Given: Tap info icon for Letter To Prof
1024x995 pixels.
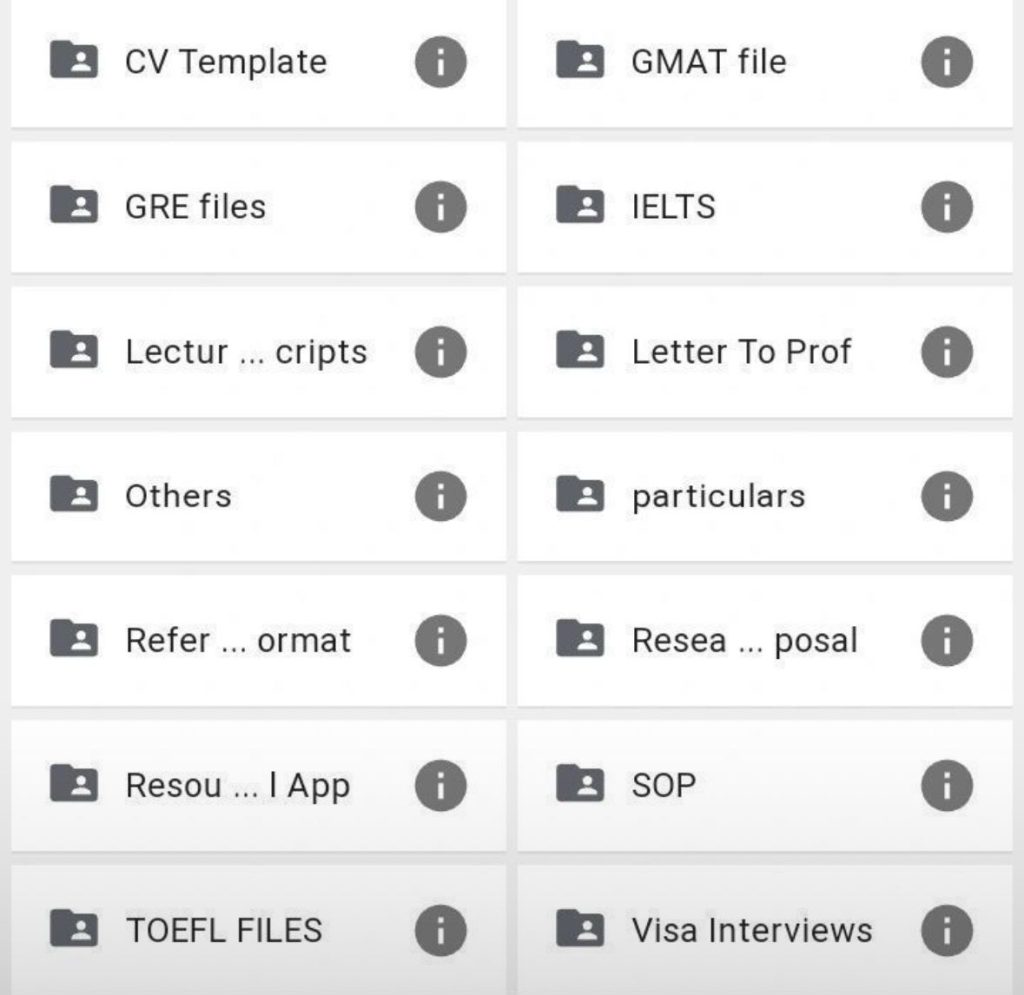Looking at the screenshot, I should pyautogui.click(x=946, y=352).
